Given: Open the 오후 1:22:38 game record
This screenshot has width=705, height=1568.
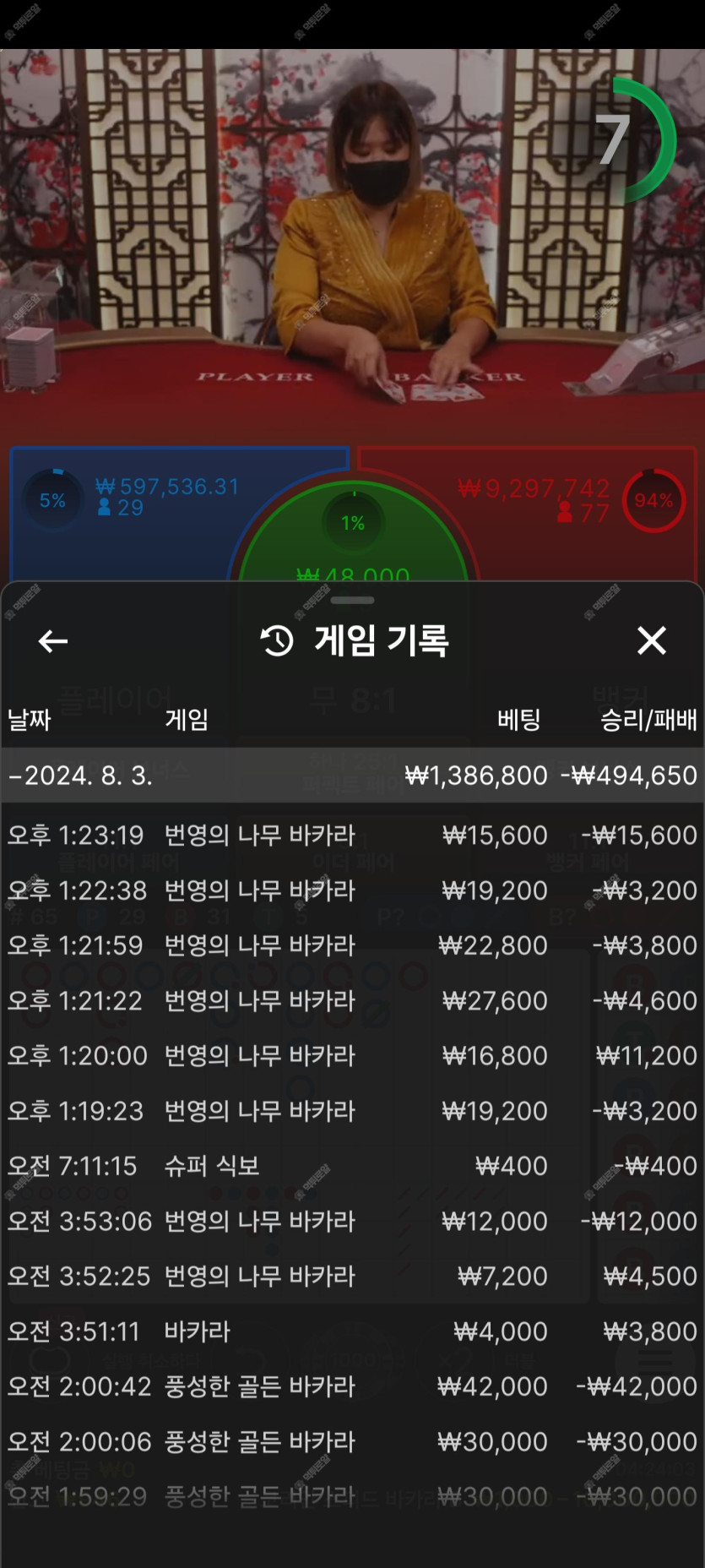Looking at the screenshot, I should click(352, 890).
